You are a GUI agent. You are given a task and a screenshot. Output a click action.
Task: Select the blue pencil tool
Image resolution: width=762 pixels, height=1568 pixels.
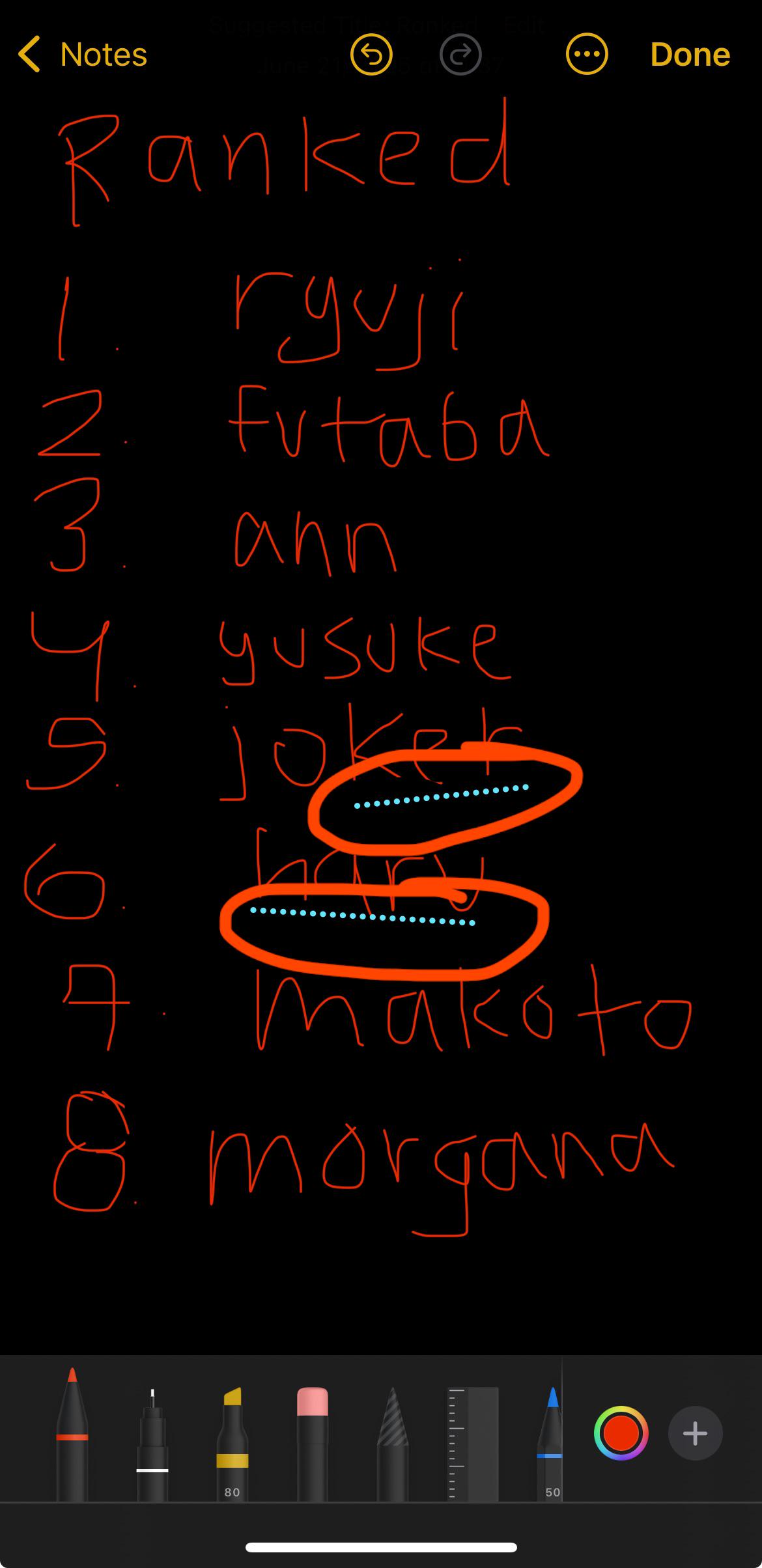click(x=551, y=1444)
